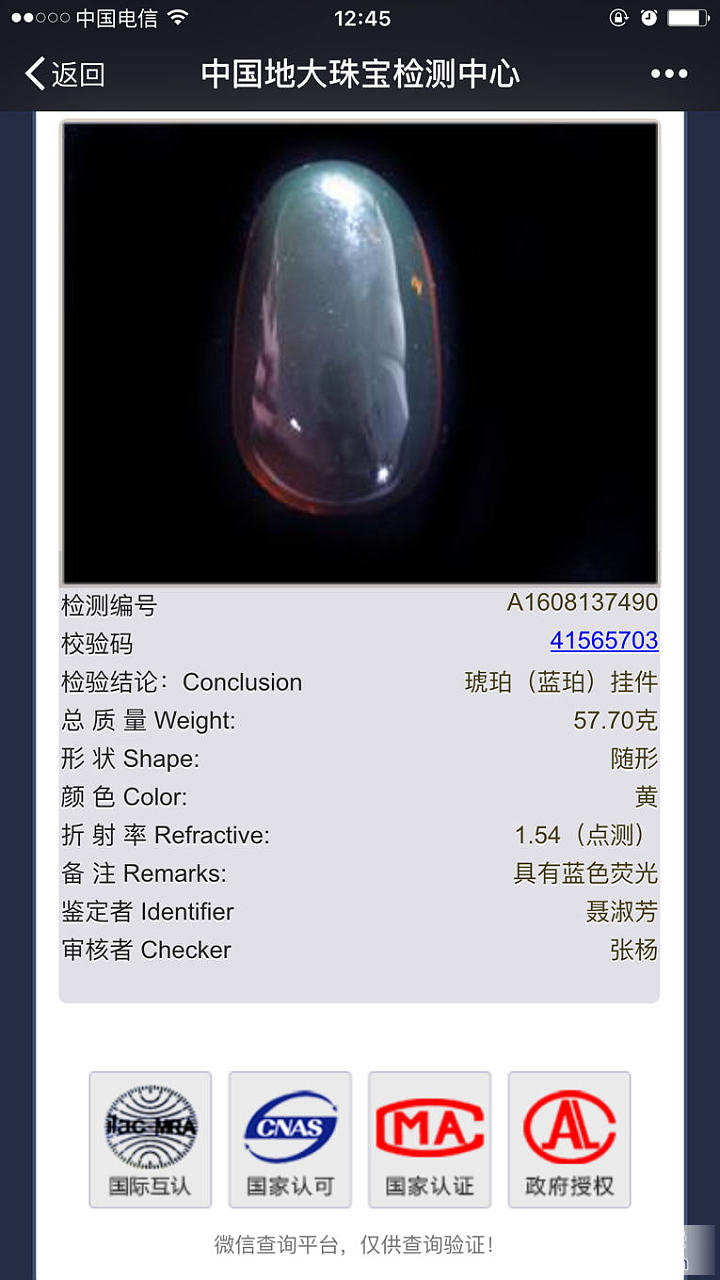Tap the CAL 政府授权 badge

(x=569, y=1139)
